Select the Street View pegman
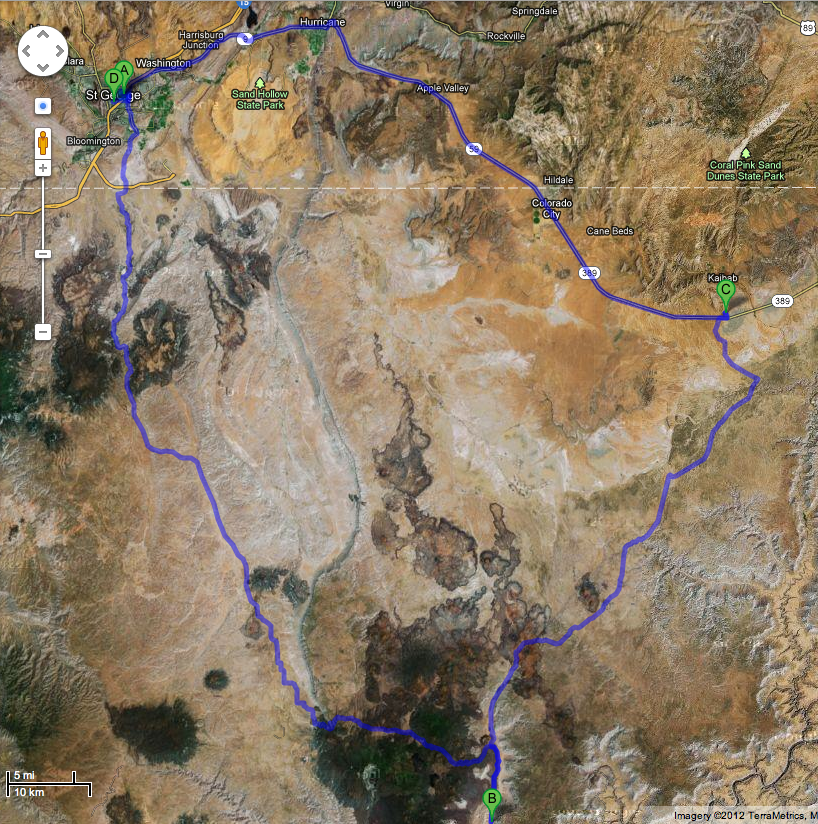This screenshot has height=824, width=818. click(43, 141)
